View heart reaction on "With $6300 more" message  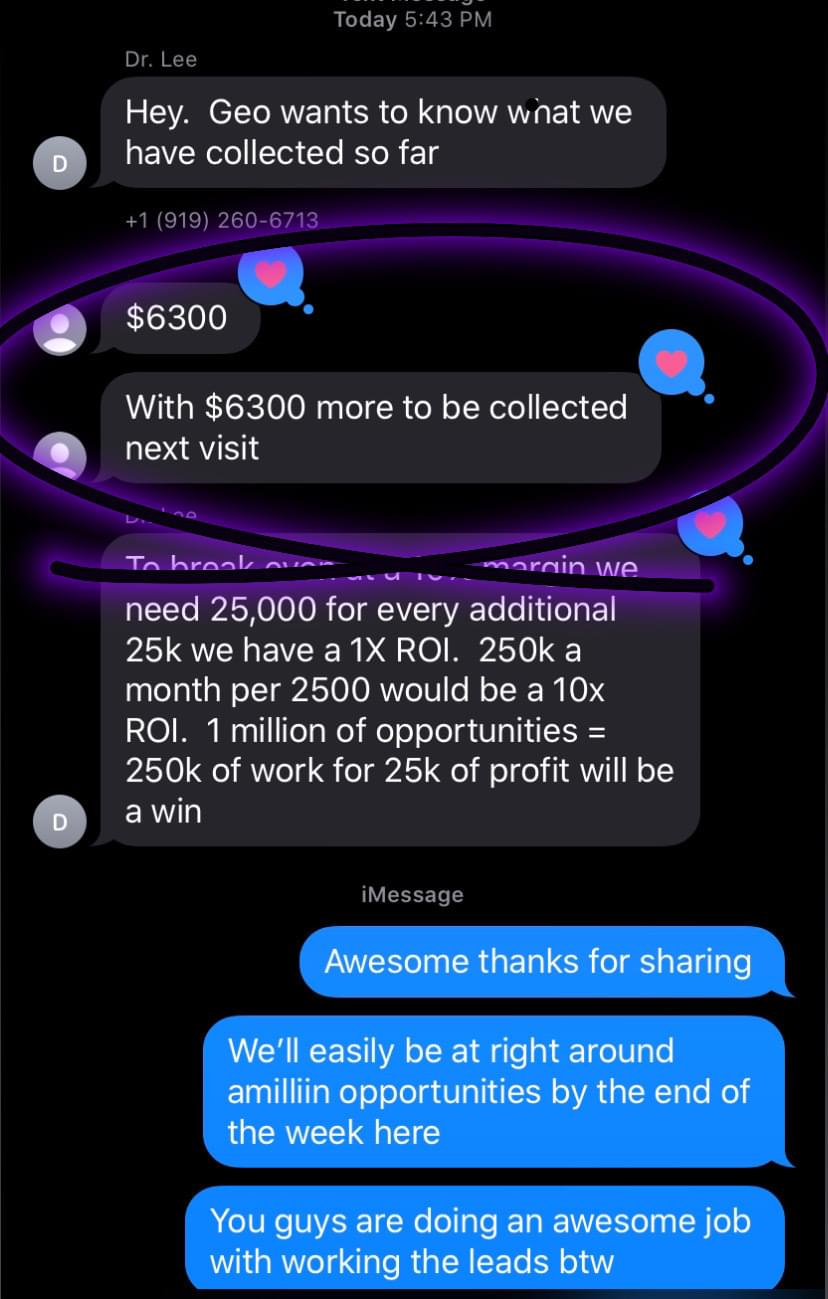(673, 363)
